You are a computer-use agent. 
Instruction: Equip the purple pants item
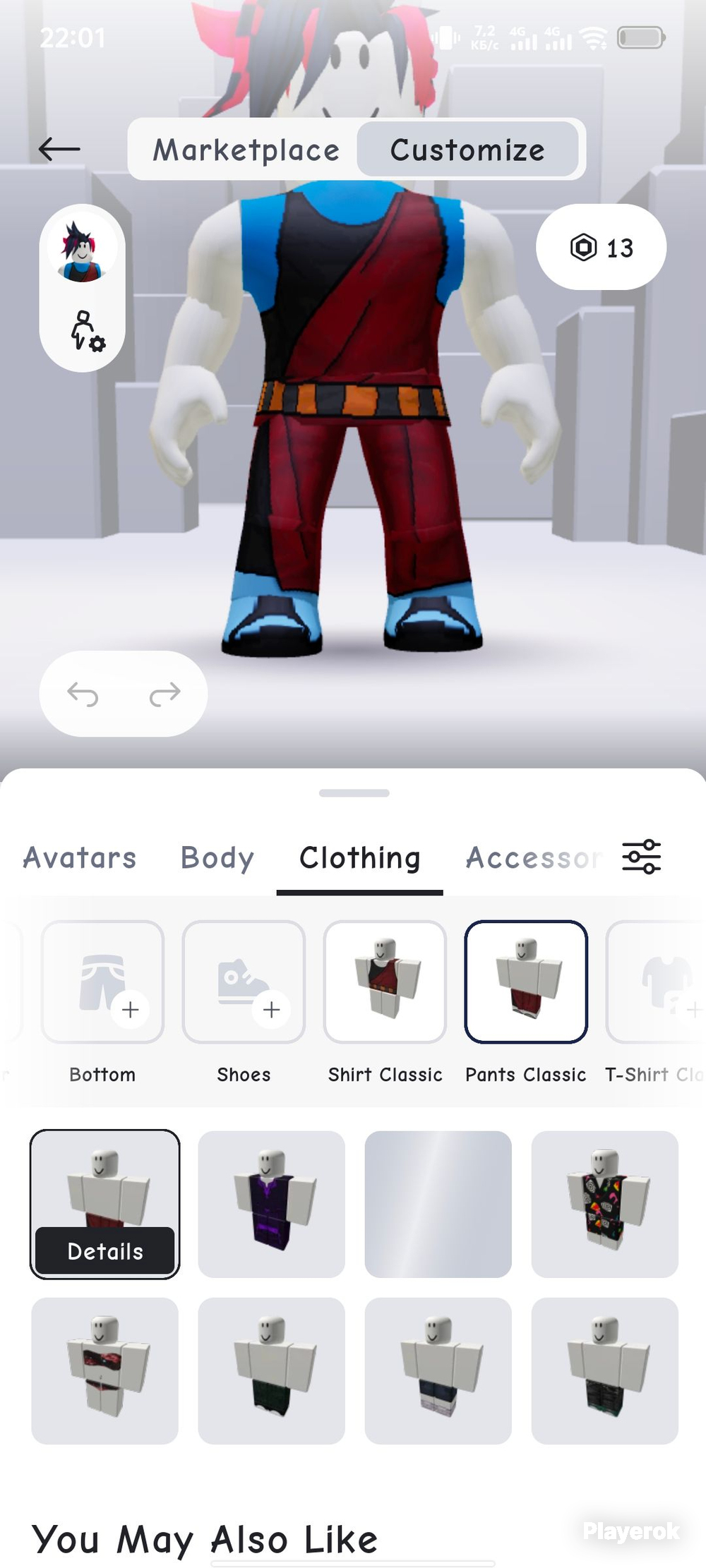(x=272, y=1204)
